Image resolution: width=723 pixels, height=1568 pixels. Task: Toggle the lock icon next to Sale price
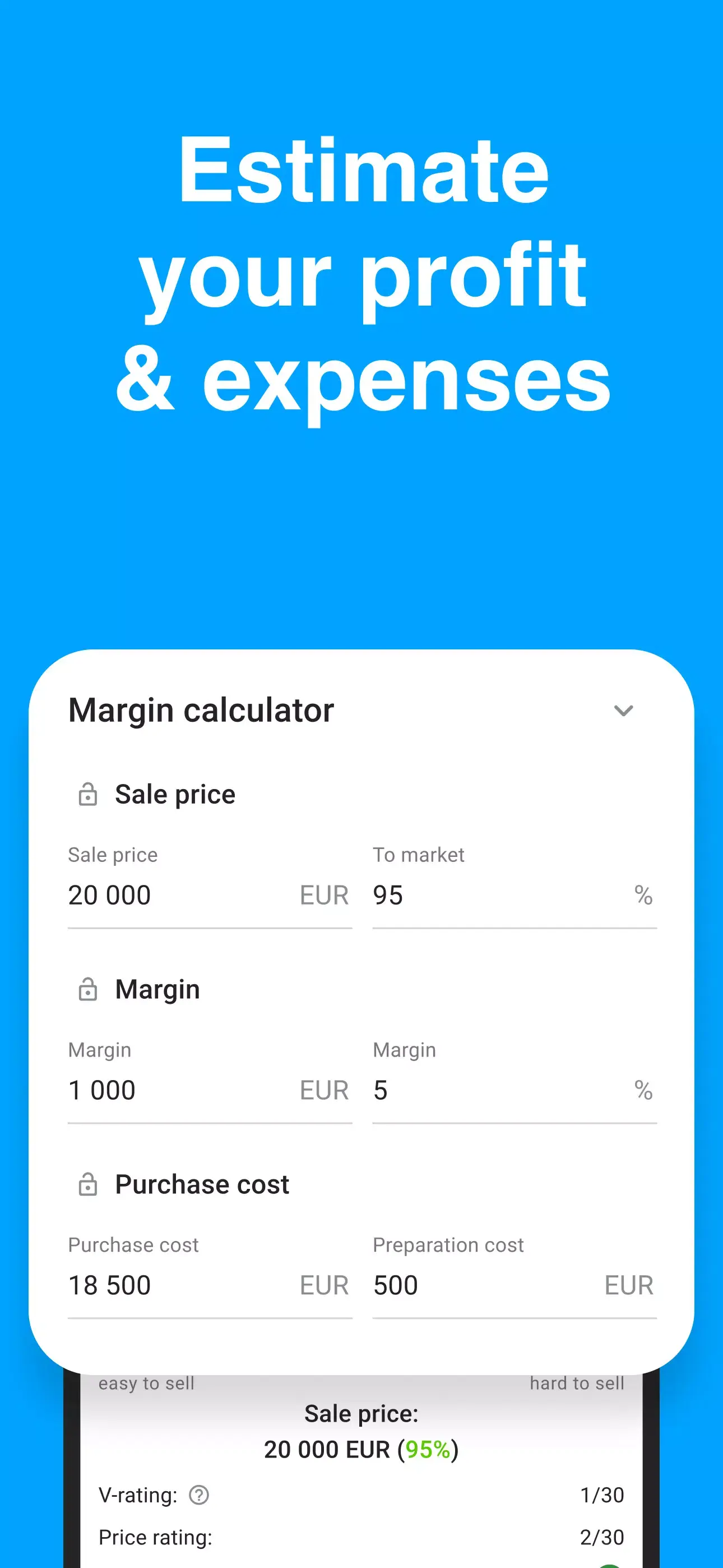(x=88, y=793)
